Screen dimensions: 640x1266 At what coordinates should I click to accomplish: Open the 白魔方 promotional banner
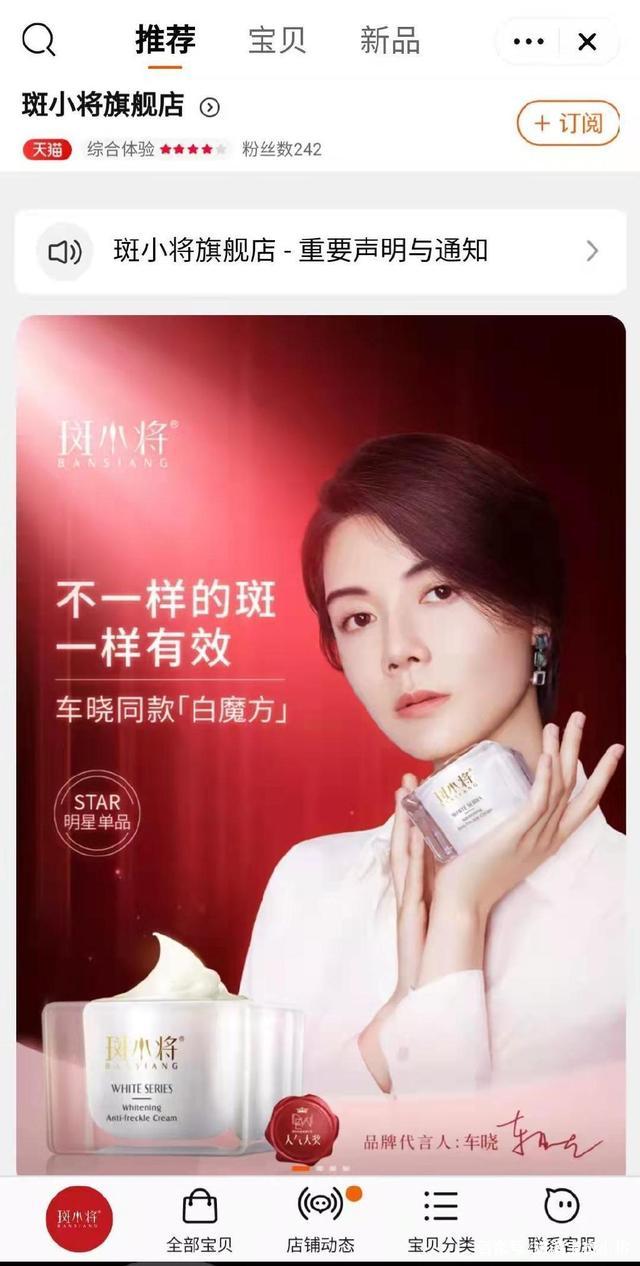tap(320, 745)
